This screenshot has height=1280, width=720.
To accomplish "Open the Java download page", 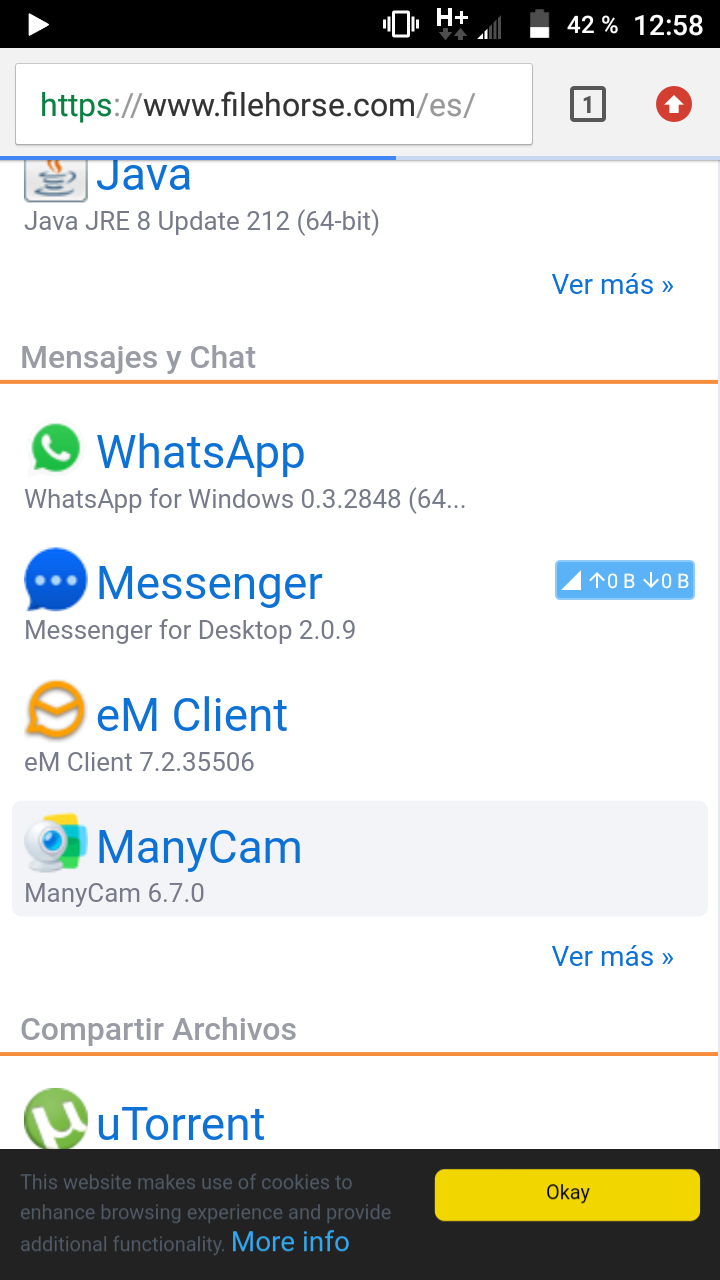I will tap(144, 178).
